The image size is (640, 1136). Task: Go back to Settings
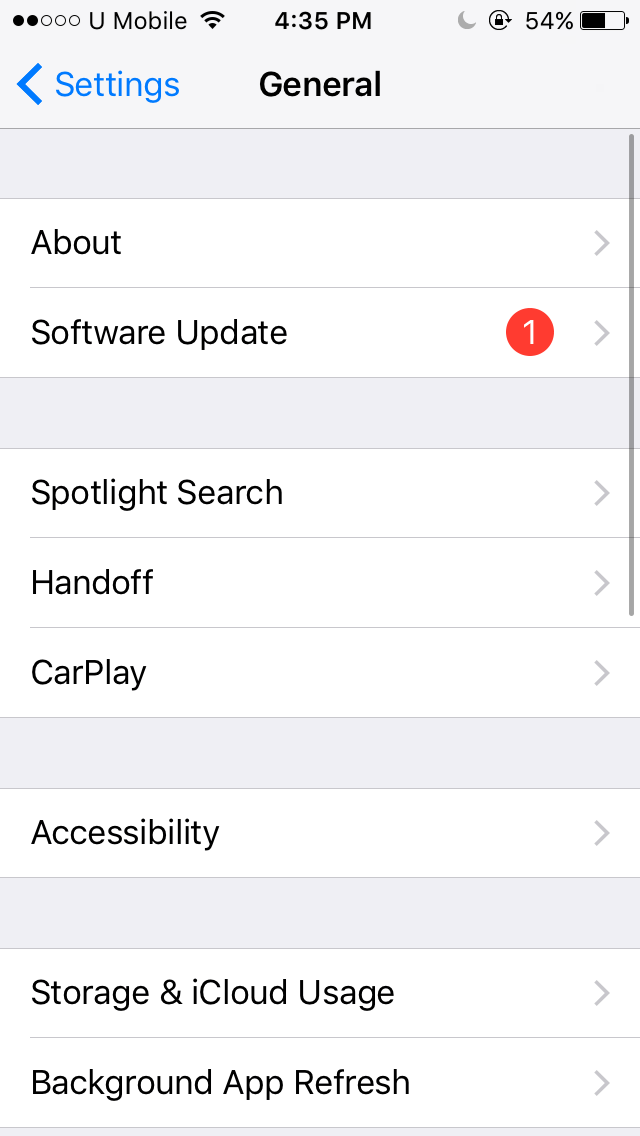click(x=98, y=85)
